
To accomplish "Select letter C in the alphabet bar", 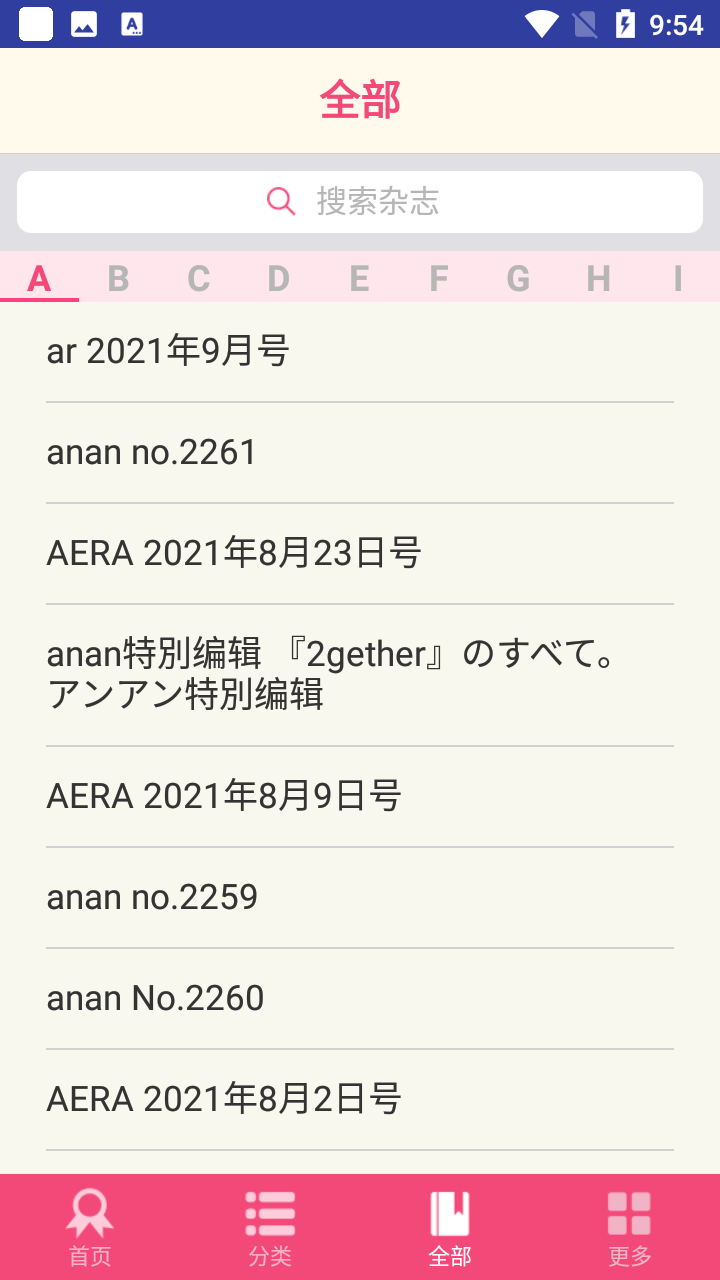I will (x=198, y=278).
